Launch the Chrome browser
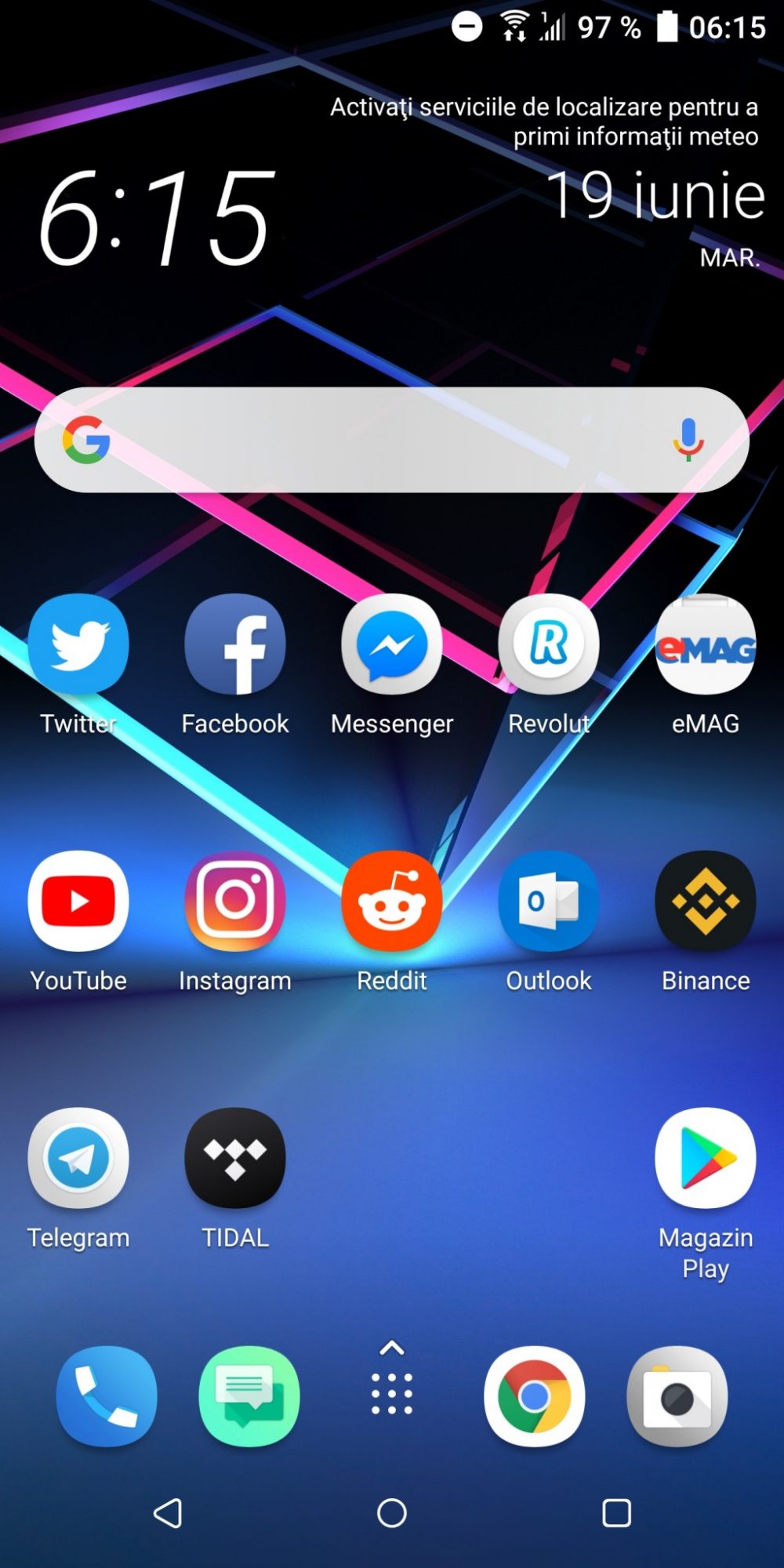Screen dimensions: 784x1568 coord(535,1396)
